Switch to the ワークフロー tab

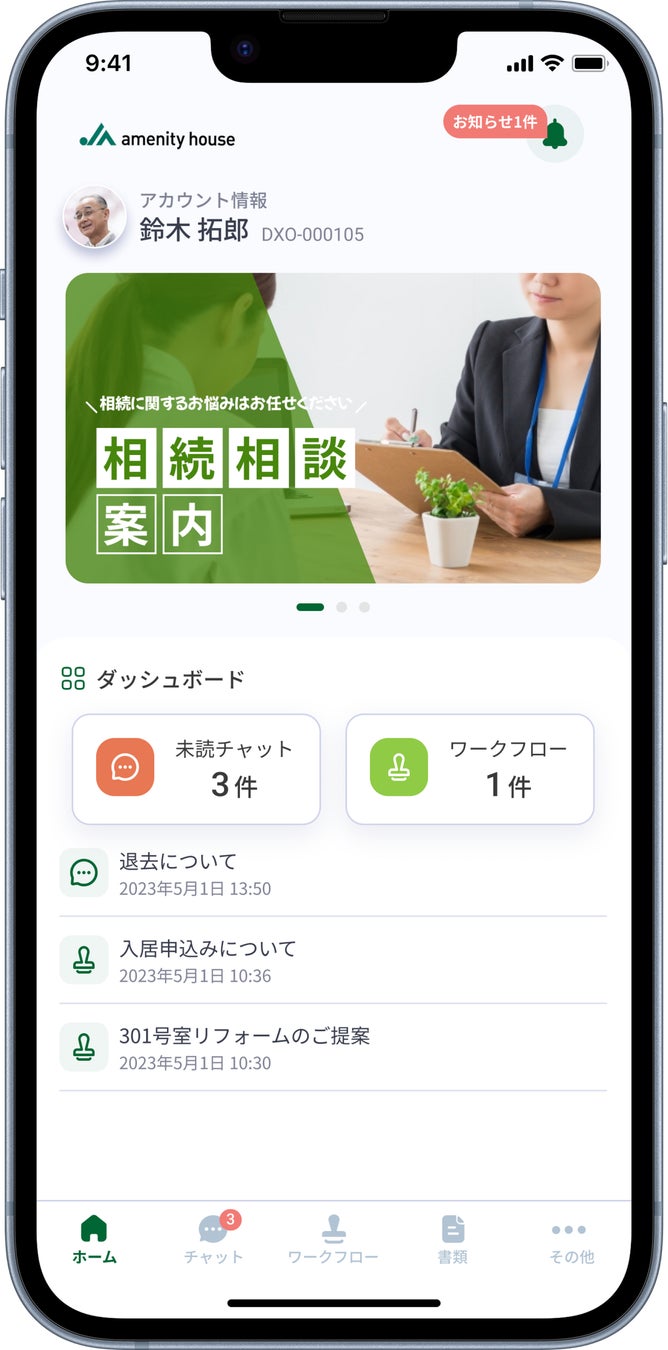click(333, 1240)
